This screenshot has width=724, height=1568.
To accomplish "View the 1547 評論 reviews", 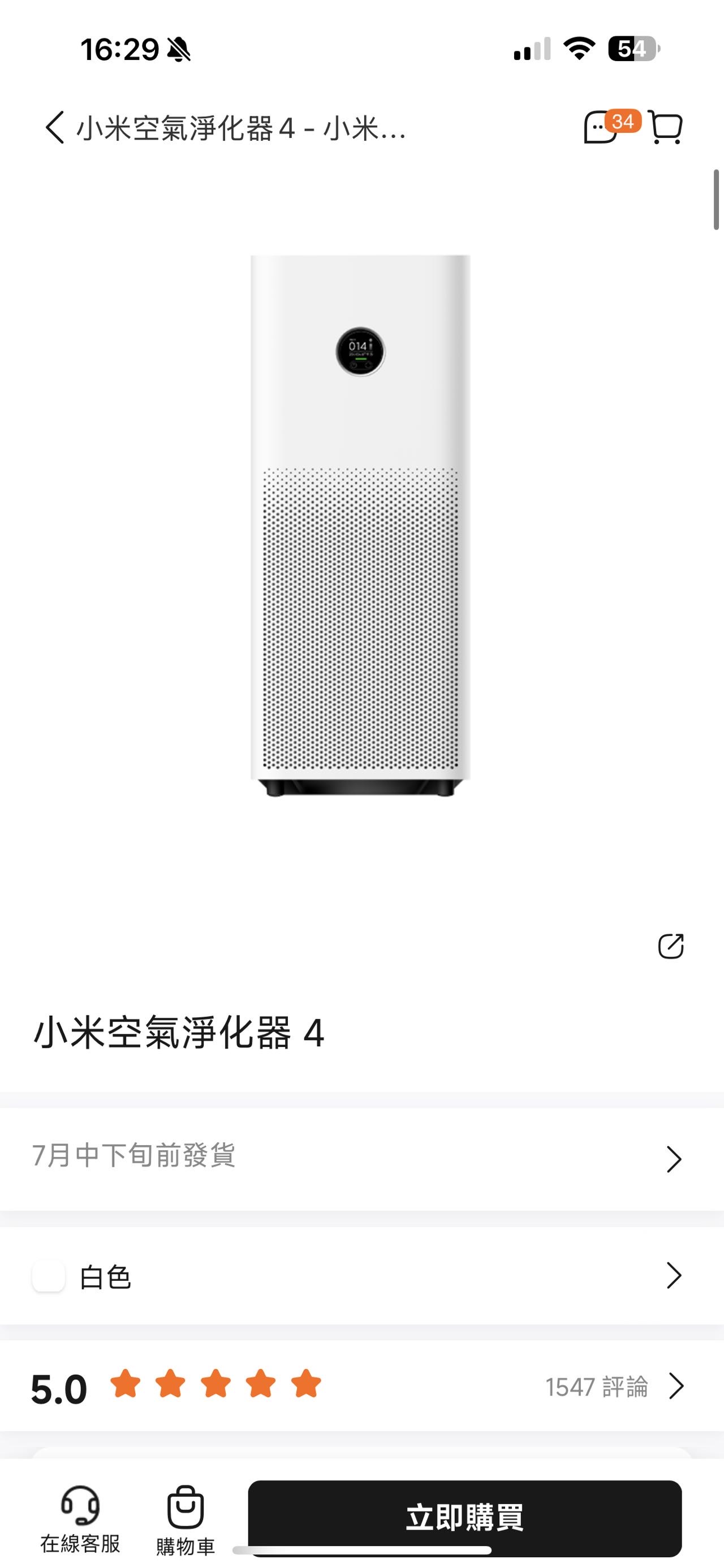I will pyautogui.click(x=614, y=1387).
